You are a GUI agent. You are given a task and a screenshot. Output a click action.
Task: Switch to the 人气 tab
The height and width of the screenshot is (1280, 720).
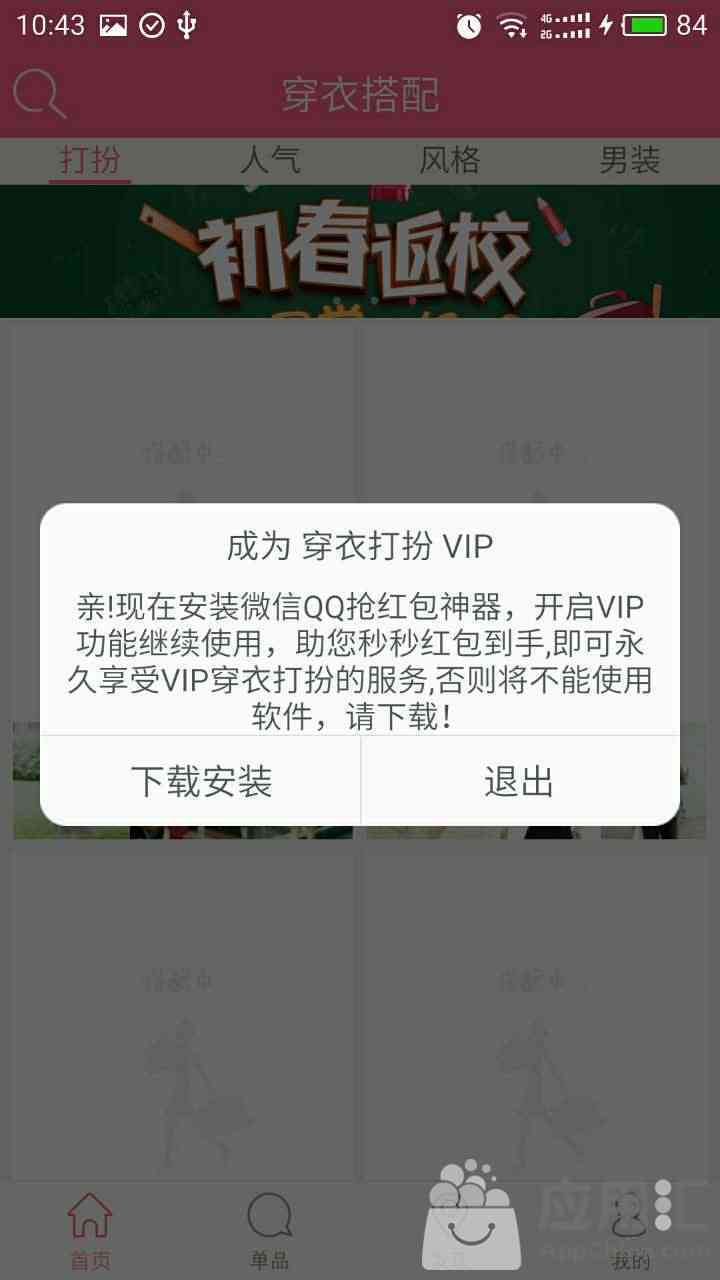pyautogui.click(x=270, y=160)
